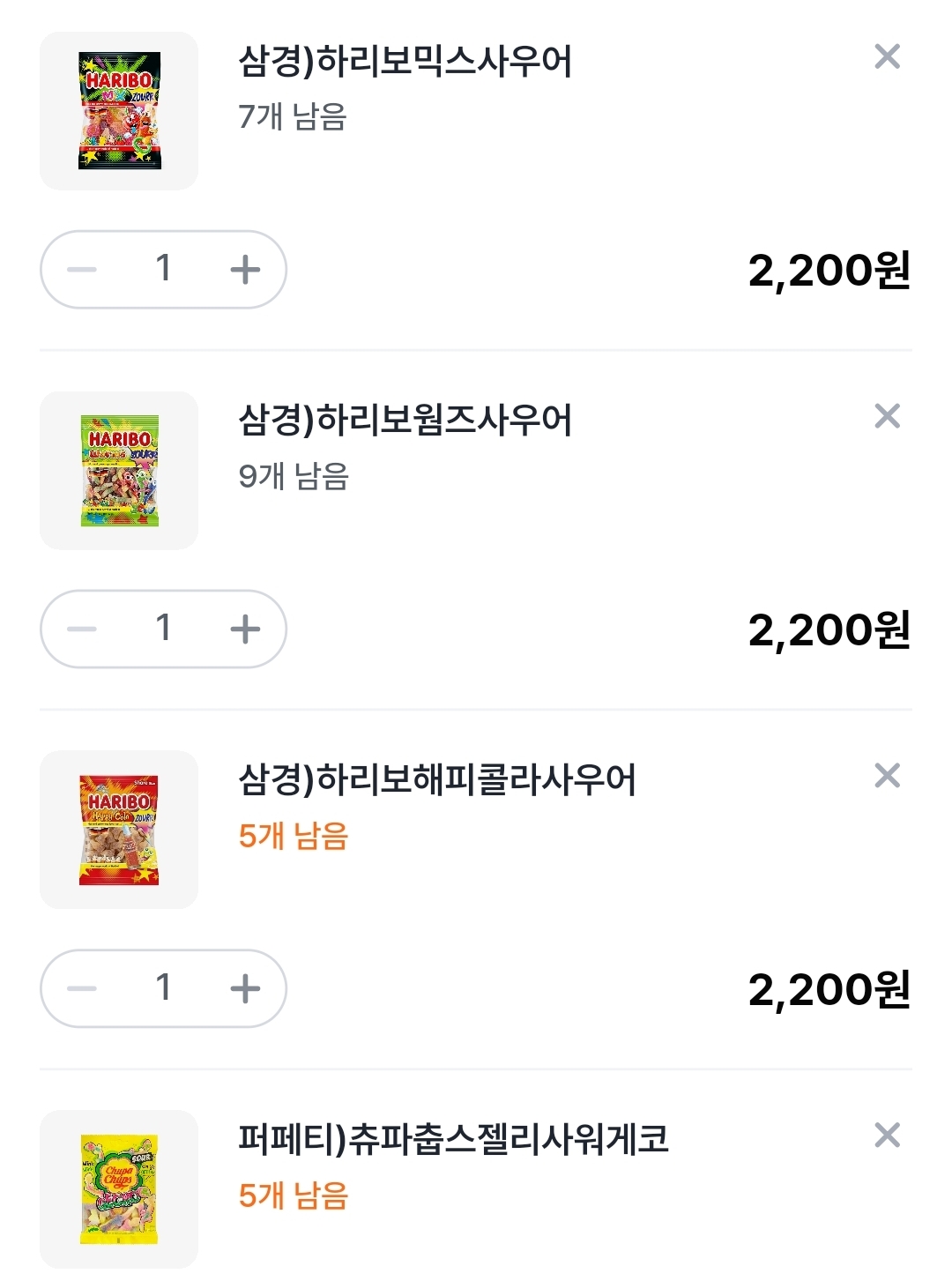Remove 삼경)하리보믹스사우어 from the cart
952x1281 pixels.
coord(887,56)
